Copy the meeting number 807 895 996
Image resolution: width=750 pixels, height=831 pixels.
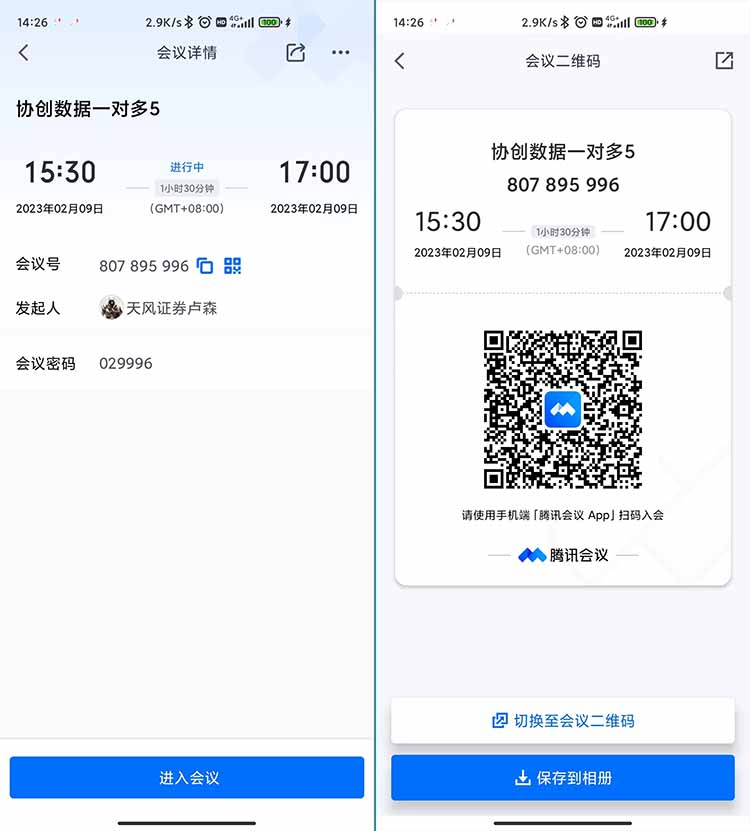(205, 266)
